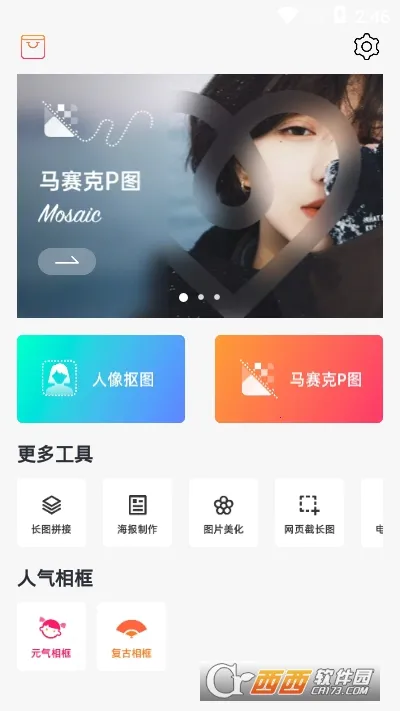The image size is (400, 711).
Task: Tap the arrow button on Mosaic banner
Action: 67,261
